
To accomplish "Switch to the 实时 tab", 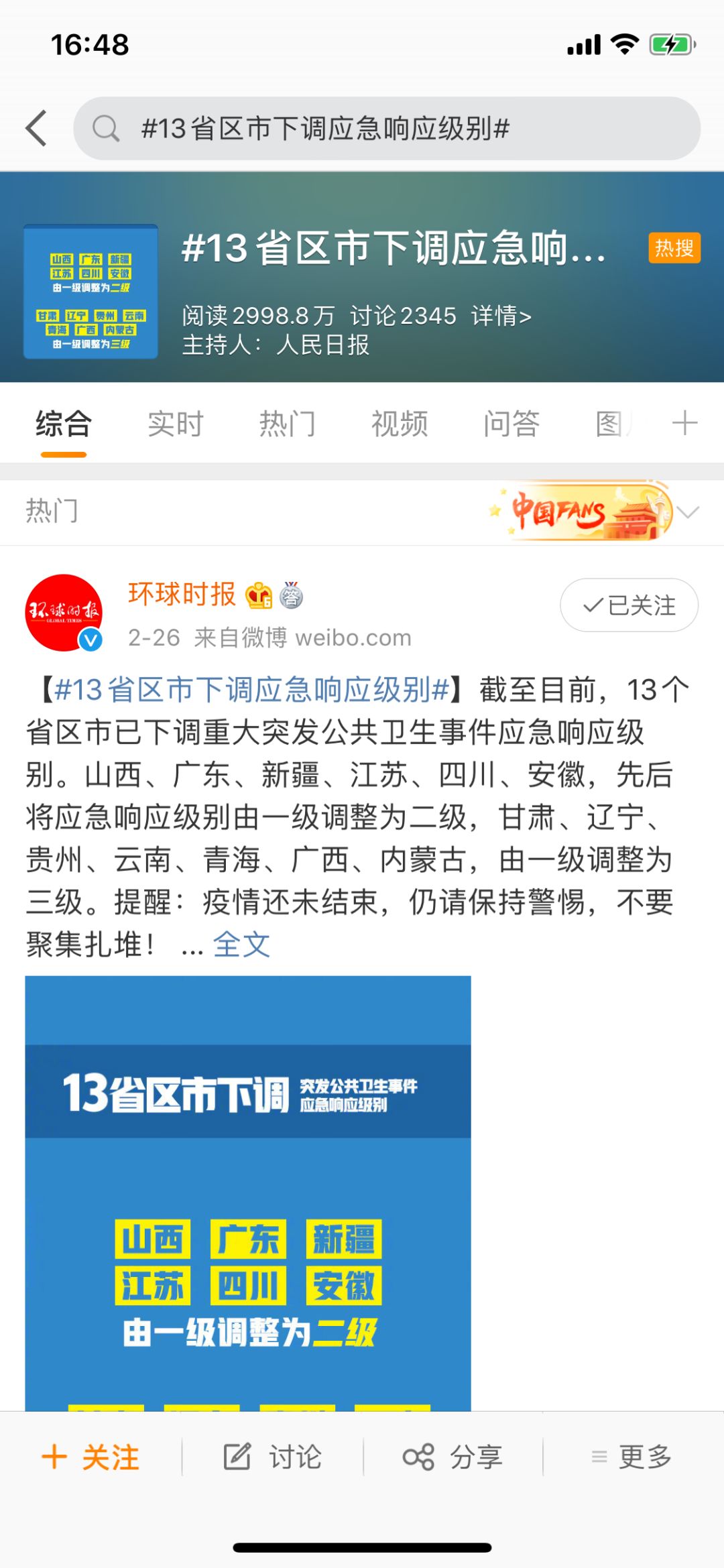I will pos(176,424).
